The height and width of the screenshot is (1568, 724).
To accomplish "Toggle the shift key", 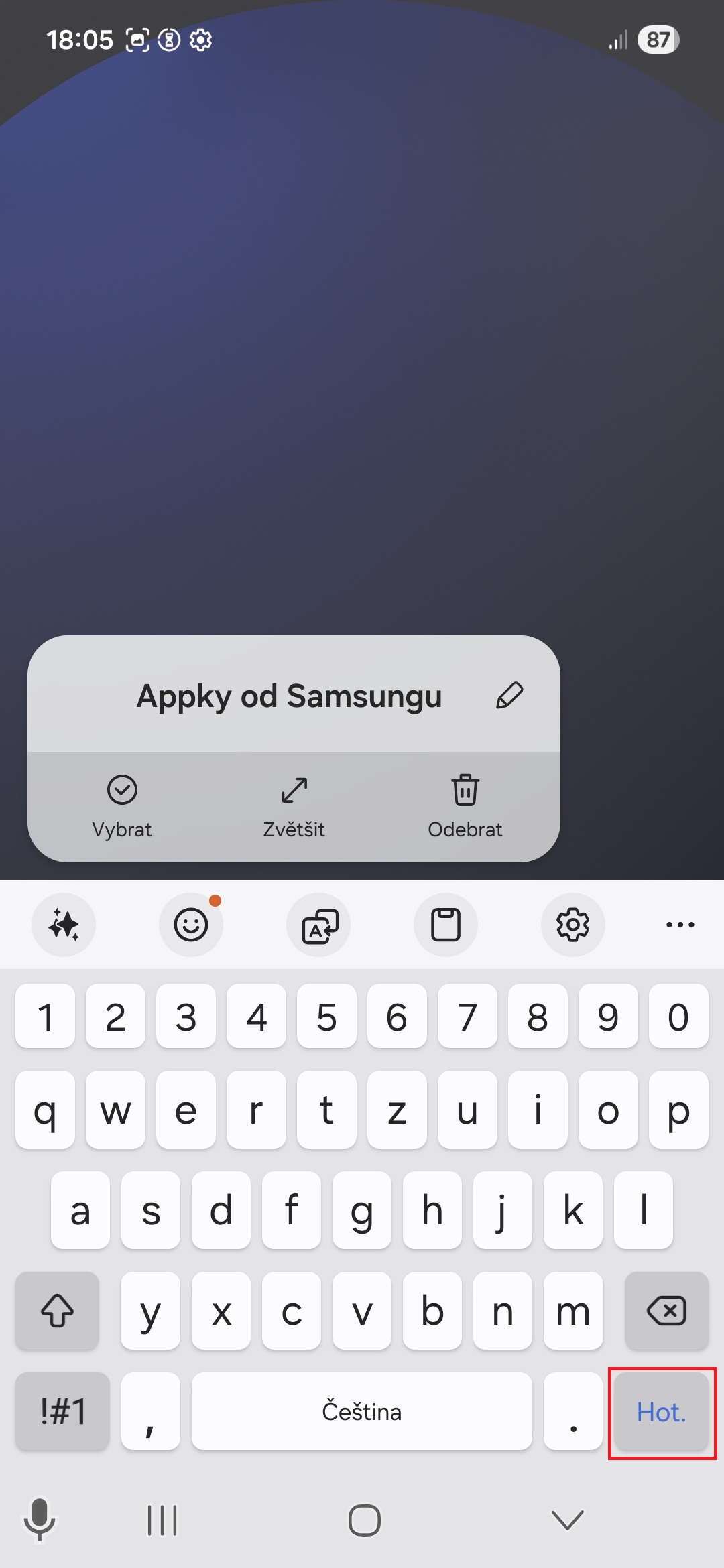I will (x=58, y=1311).
